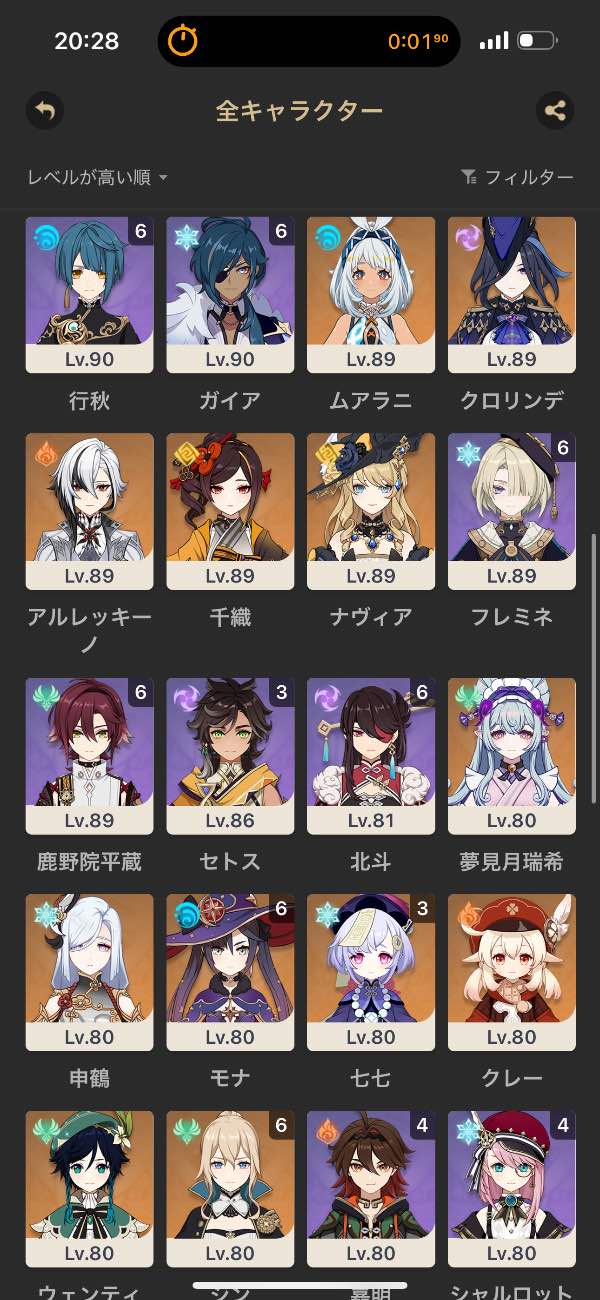600x1300 pixels.
Task: Open フレミネ character card
Action: (512, 511)
